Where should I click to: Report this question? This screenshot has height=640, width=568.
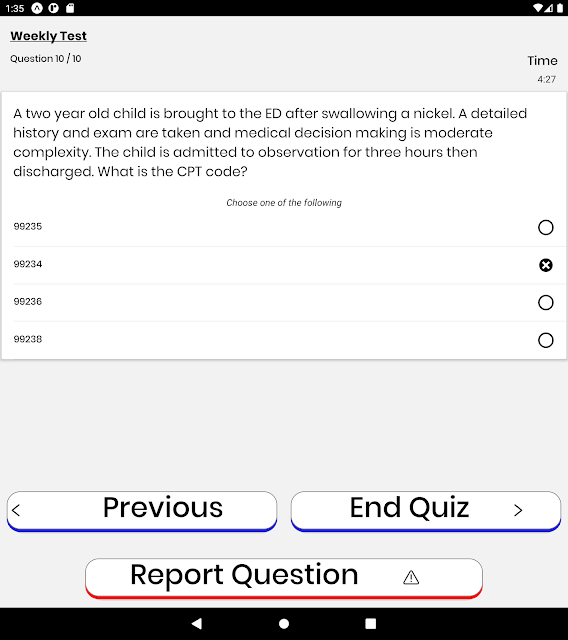pos(284,578)
